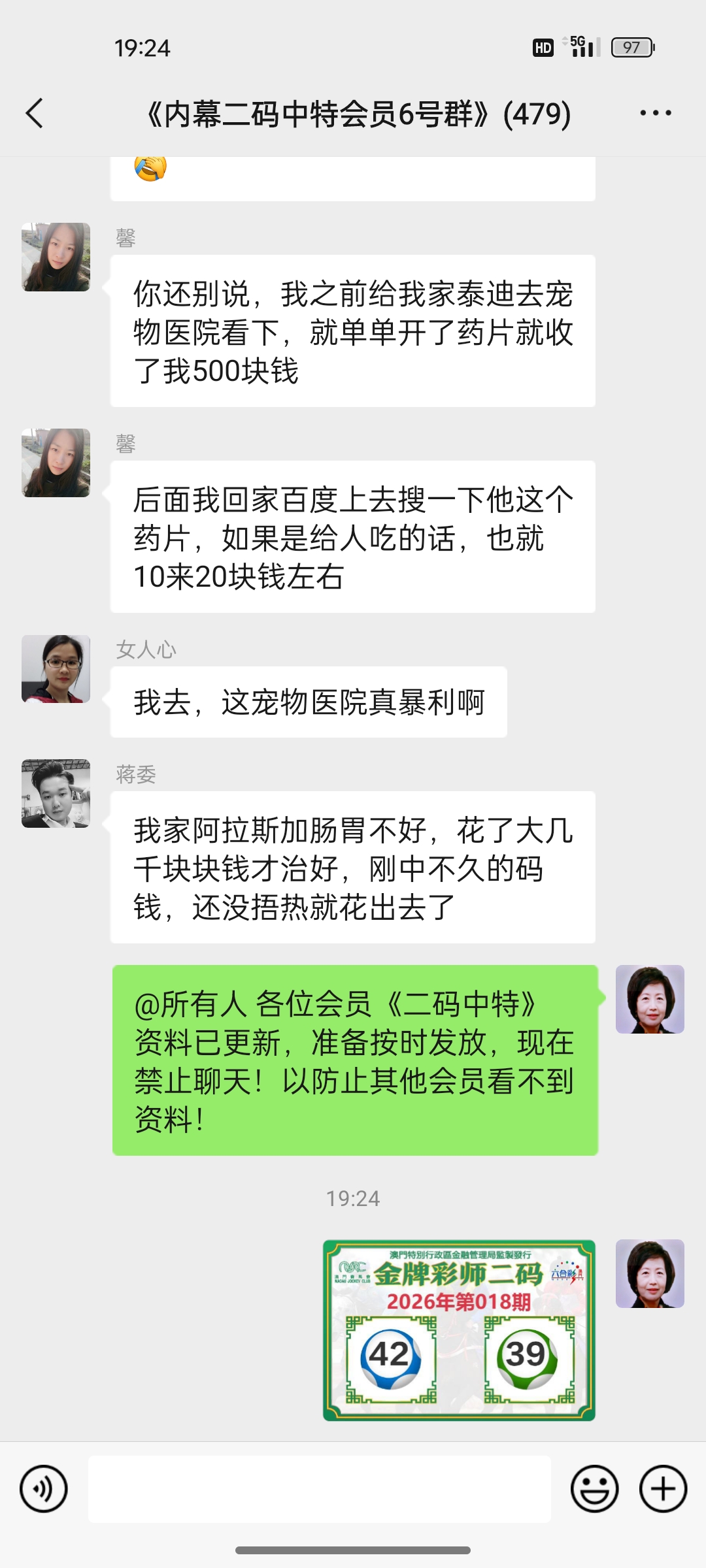This screenshot has width=706, height=1568.
Task: Open 馨's avatar beside the 泰迪 message
Action: point(56,257)
